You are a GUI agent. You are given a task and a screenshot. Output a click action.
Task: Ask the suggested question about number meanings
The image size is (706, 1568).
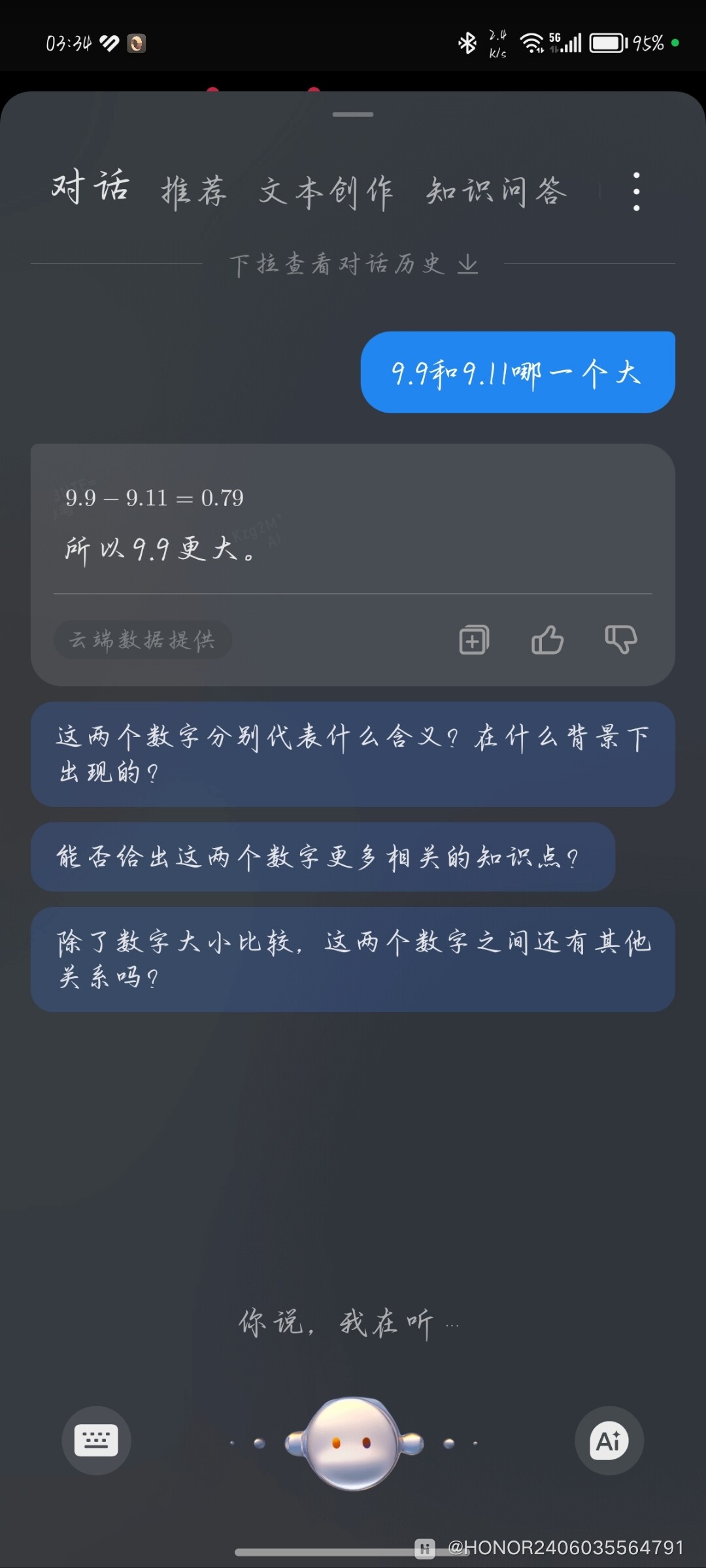tap(353, 753)
